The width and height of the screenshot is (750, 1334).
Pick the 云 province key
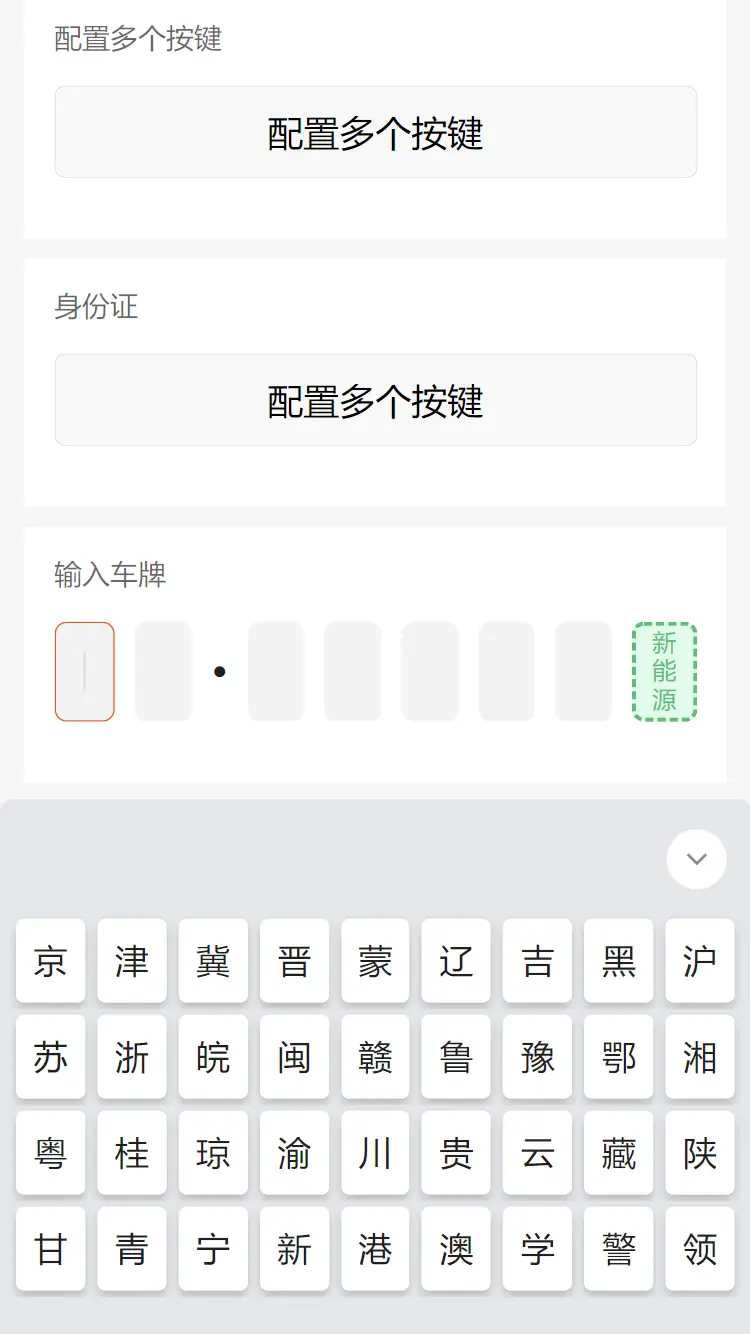(x=537, y=1153)
